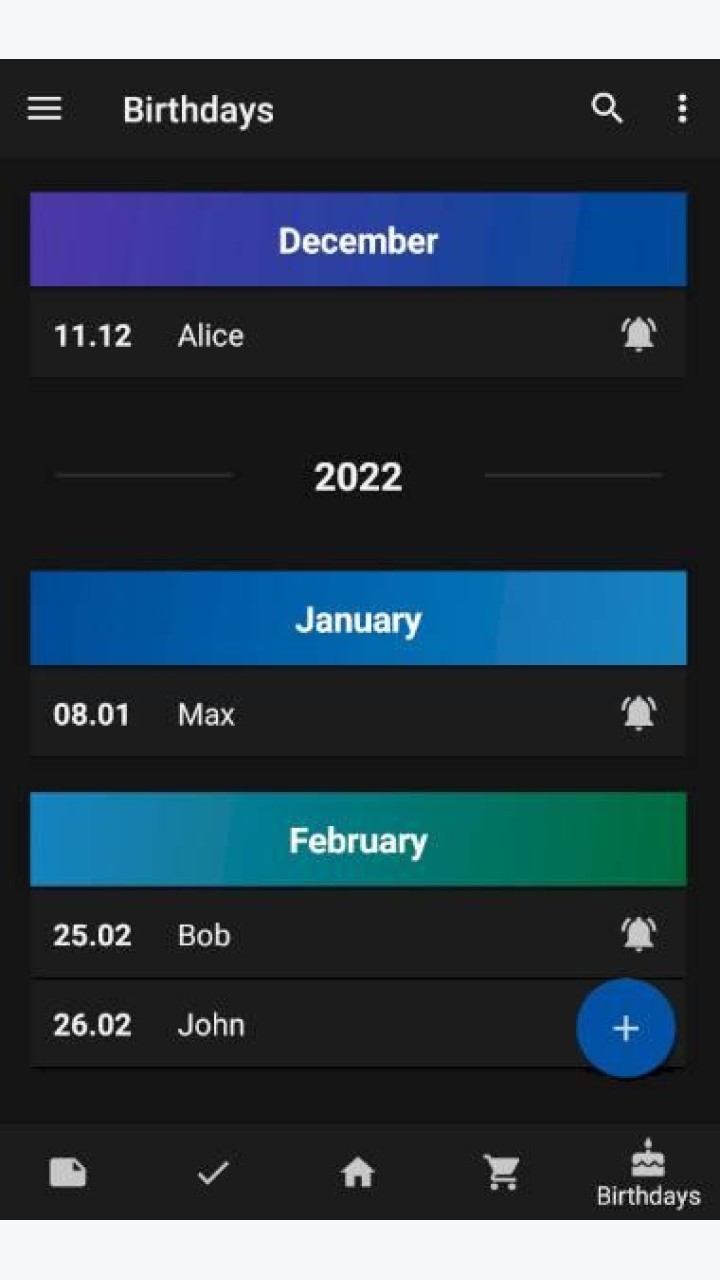Add a new birthday with plus button

pos(626,1028)
